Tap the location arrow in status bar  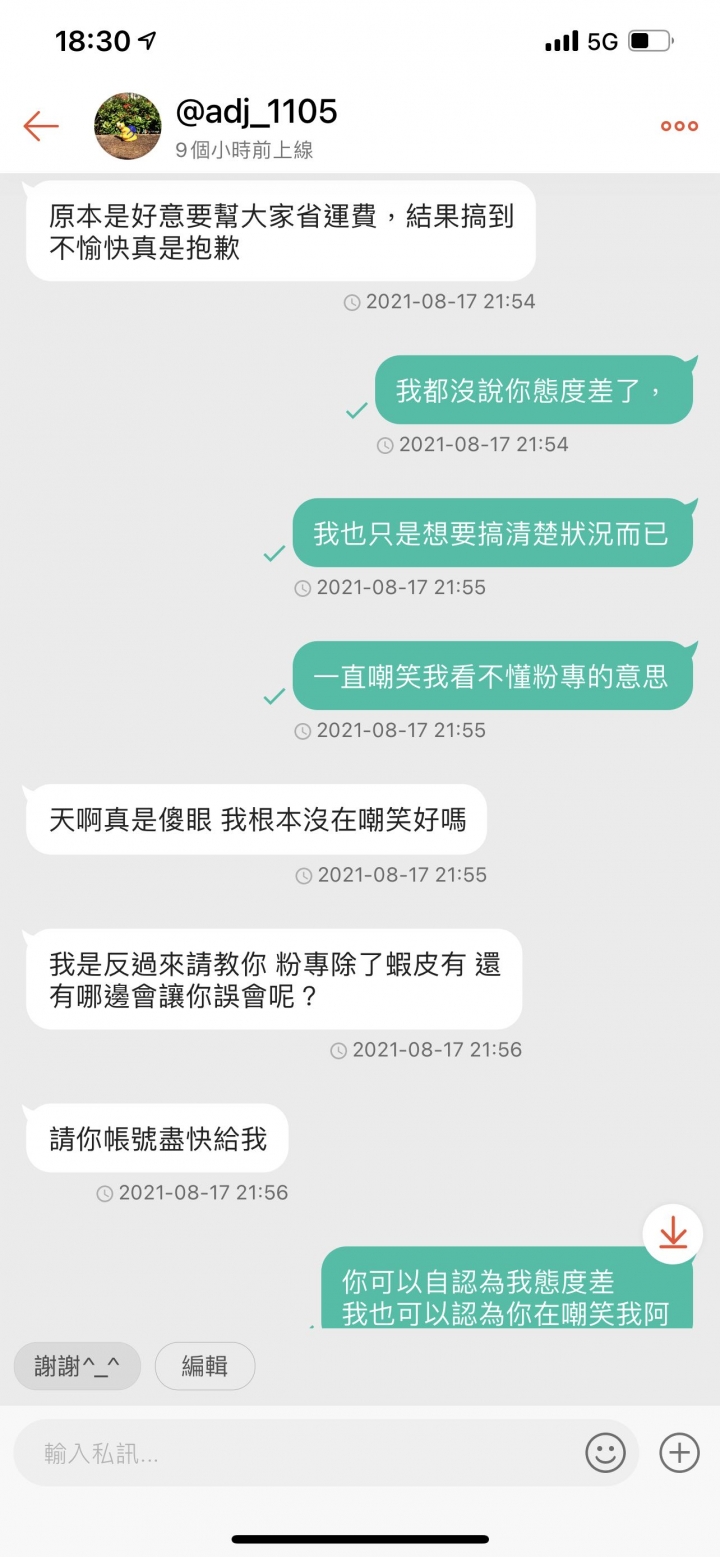tap(146, 39)
